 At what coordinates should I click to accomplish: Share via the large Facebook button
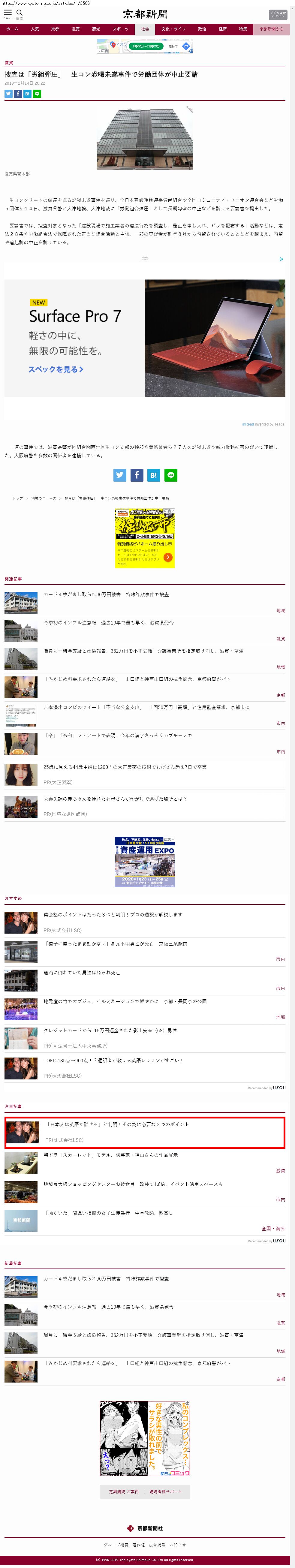click(137, 475)
